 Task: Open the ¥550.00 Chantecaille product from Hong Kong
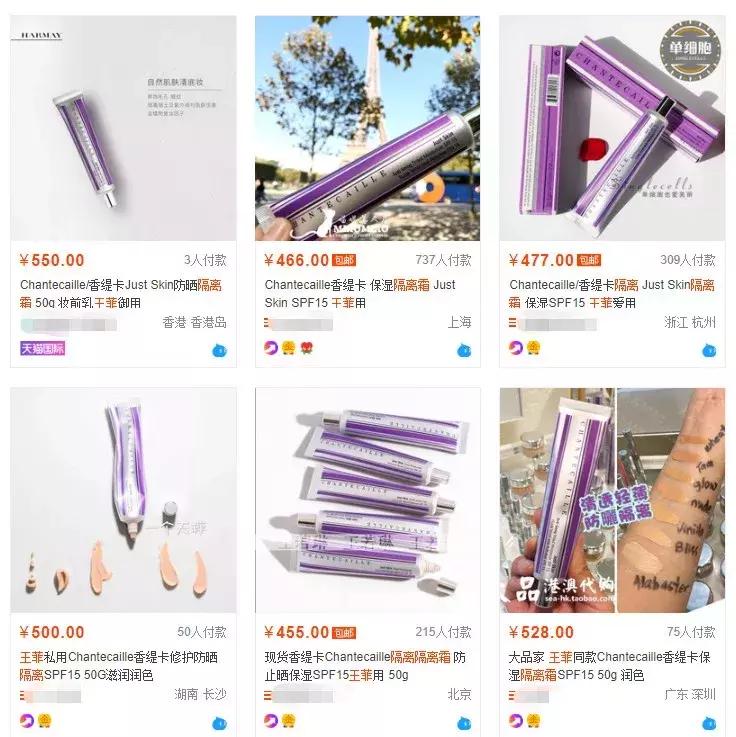point(123,128)
